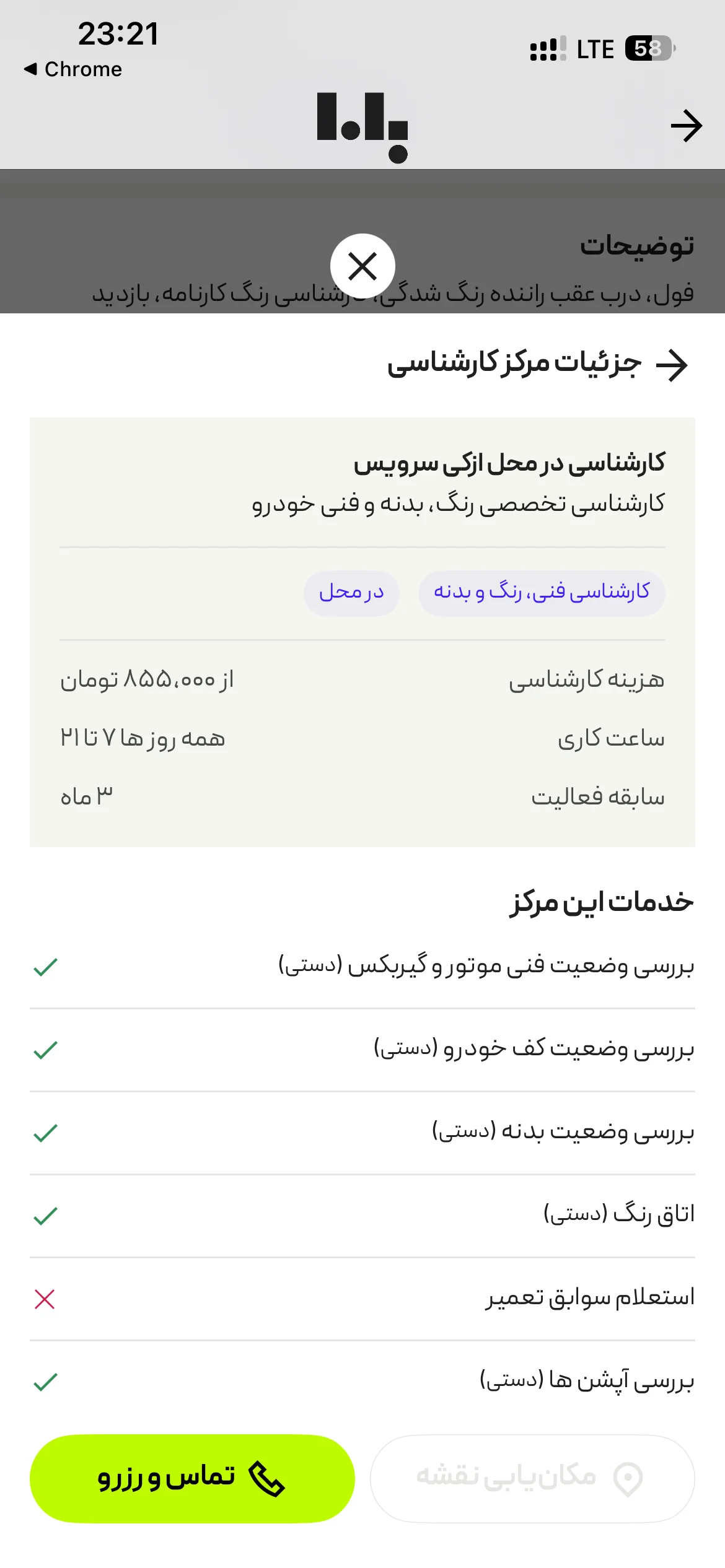725x1568 pixels.
Task: Close the inspection center details sheet
Action: [x=362, y=266]
